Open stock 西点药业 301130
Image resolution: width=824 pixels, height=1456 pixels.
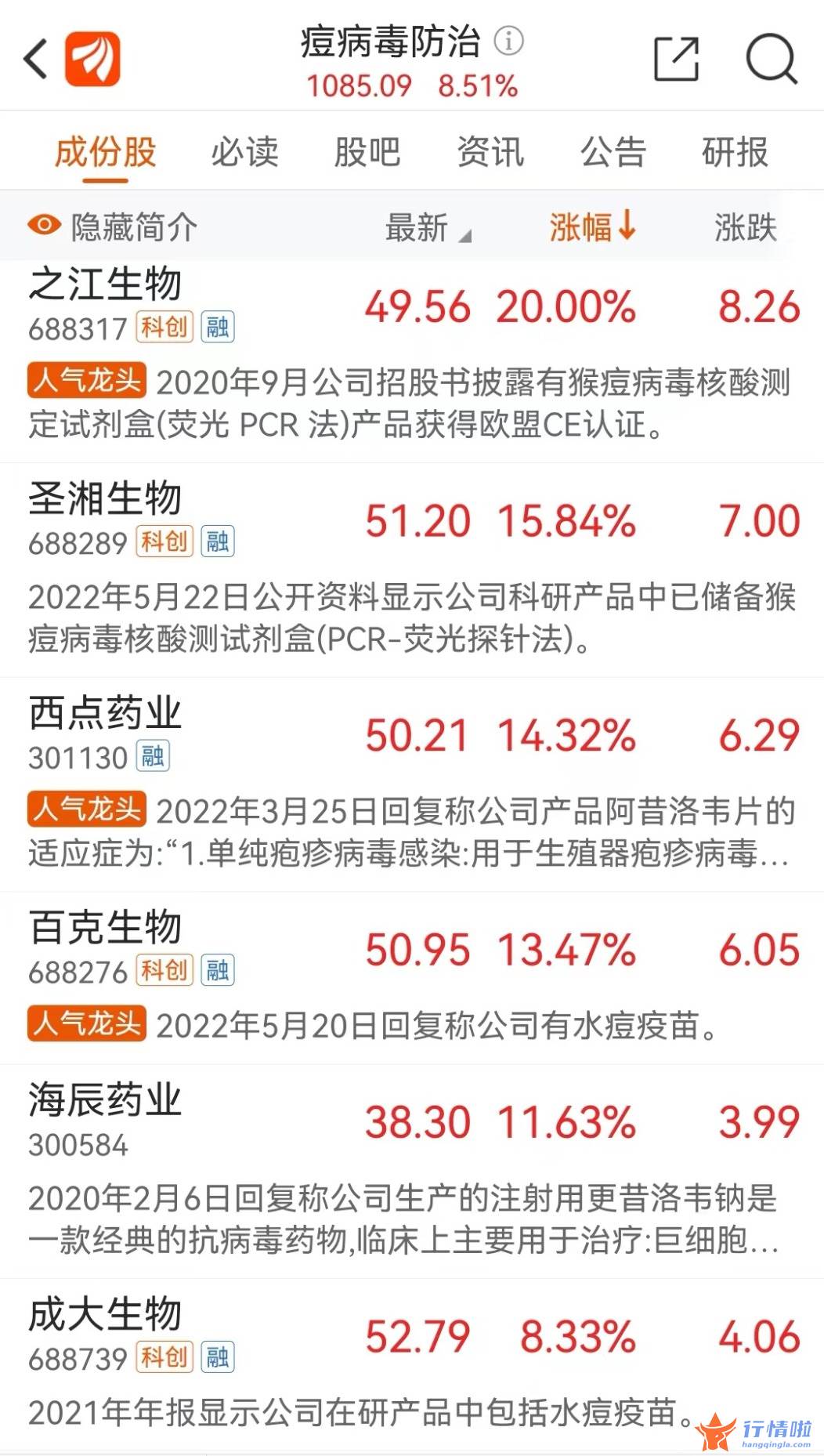click(x=412, y=784)
